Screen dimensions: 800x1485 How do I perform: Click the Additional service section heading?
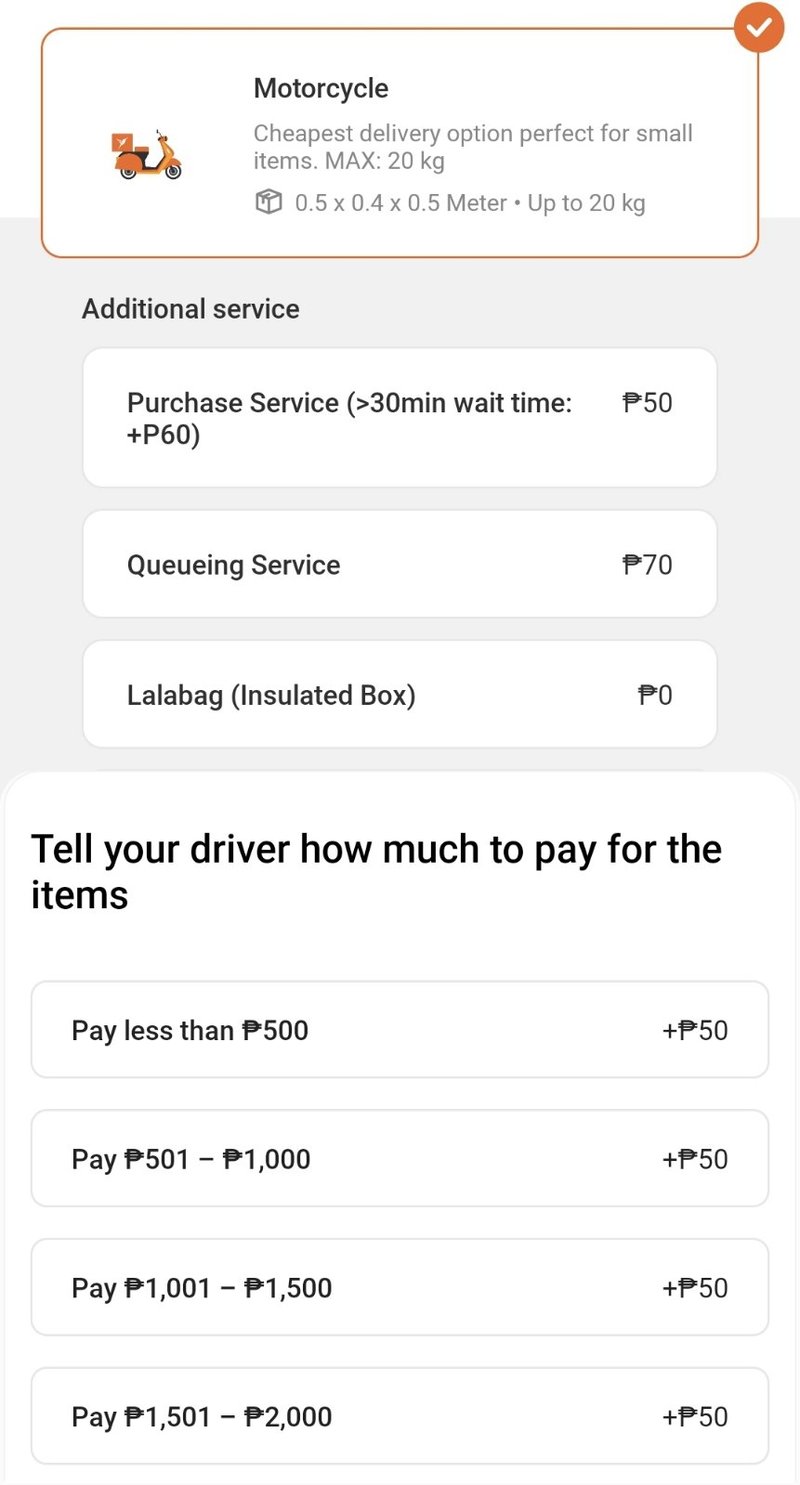pyautogui.click(x=190, y=309)
